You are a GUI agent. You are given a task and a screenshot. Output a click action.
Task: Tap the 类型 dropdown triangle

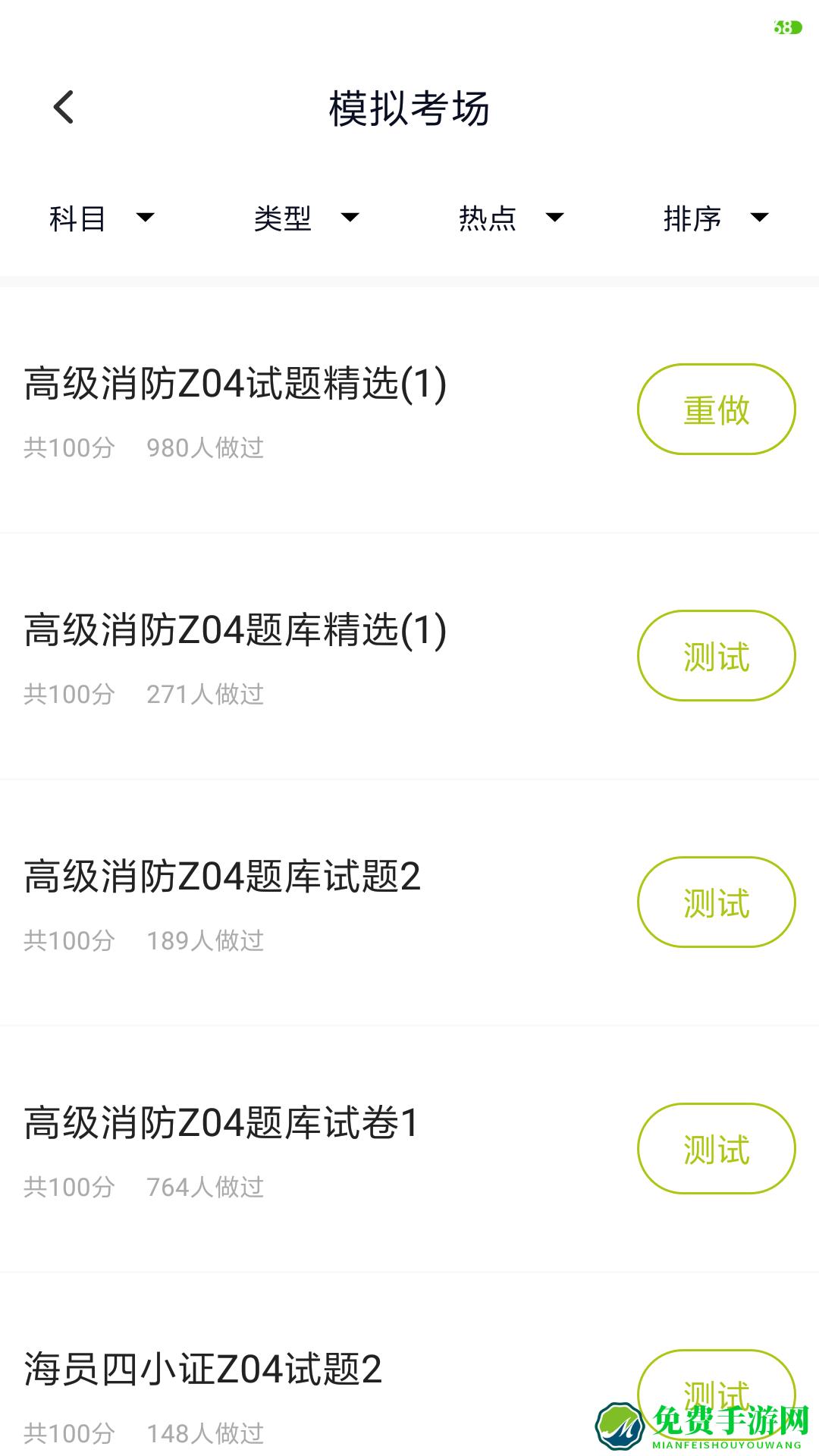pos(350,219)
